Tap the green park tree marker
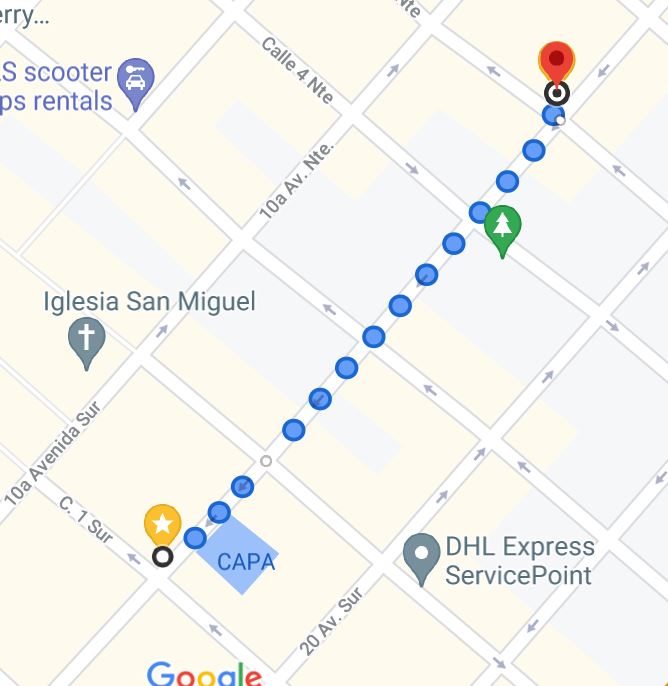The image size is (668, 686). pos(502,229)
